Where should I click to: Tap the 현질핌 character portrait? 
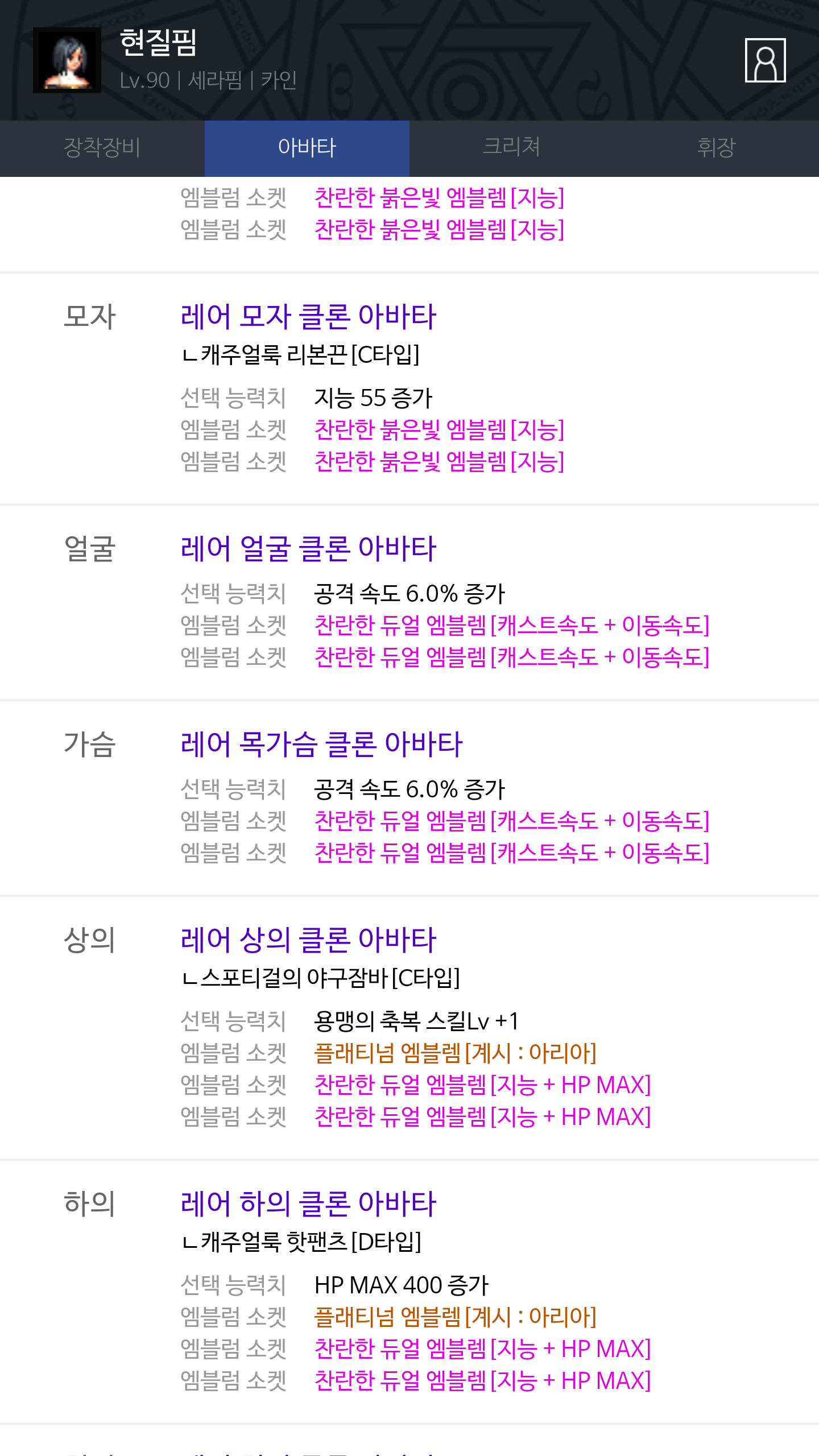coord(67,60)
